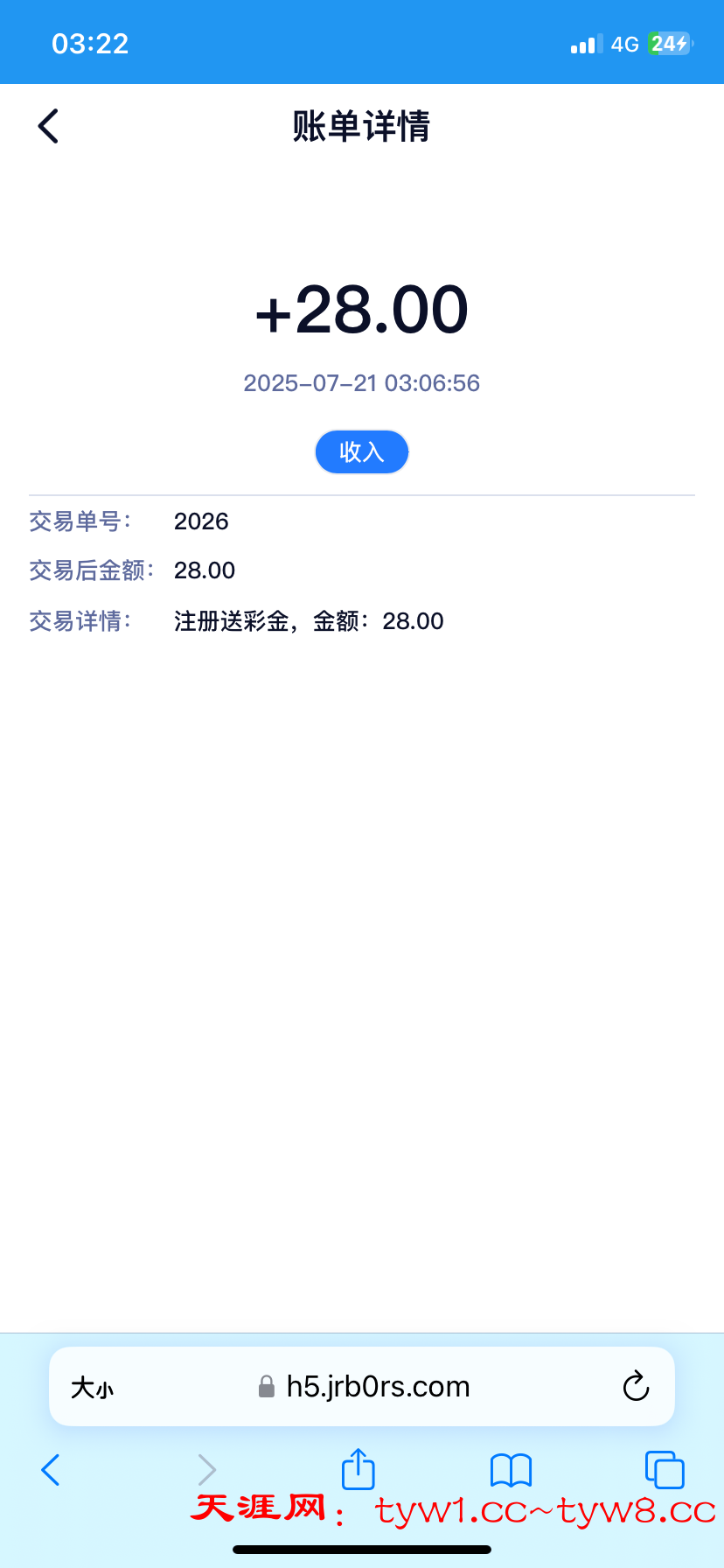Screen dimensions: 724x1568
Task: Open the 大小 page settings menu
Action: [x=92, y=1388]
